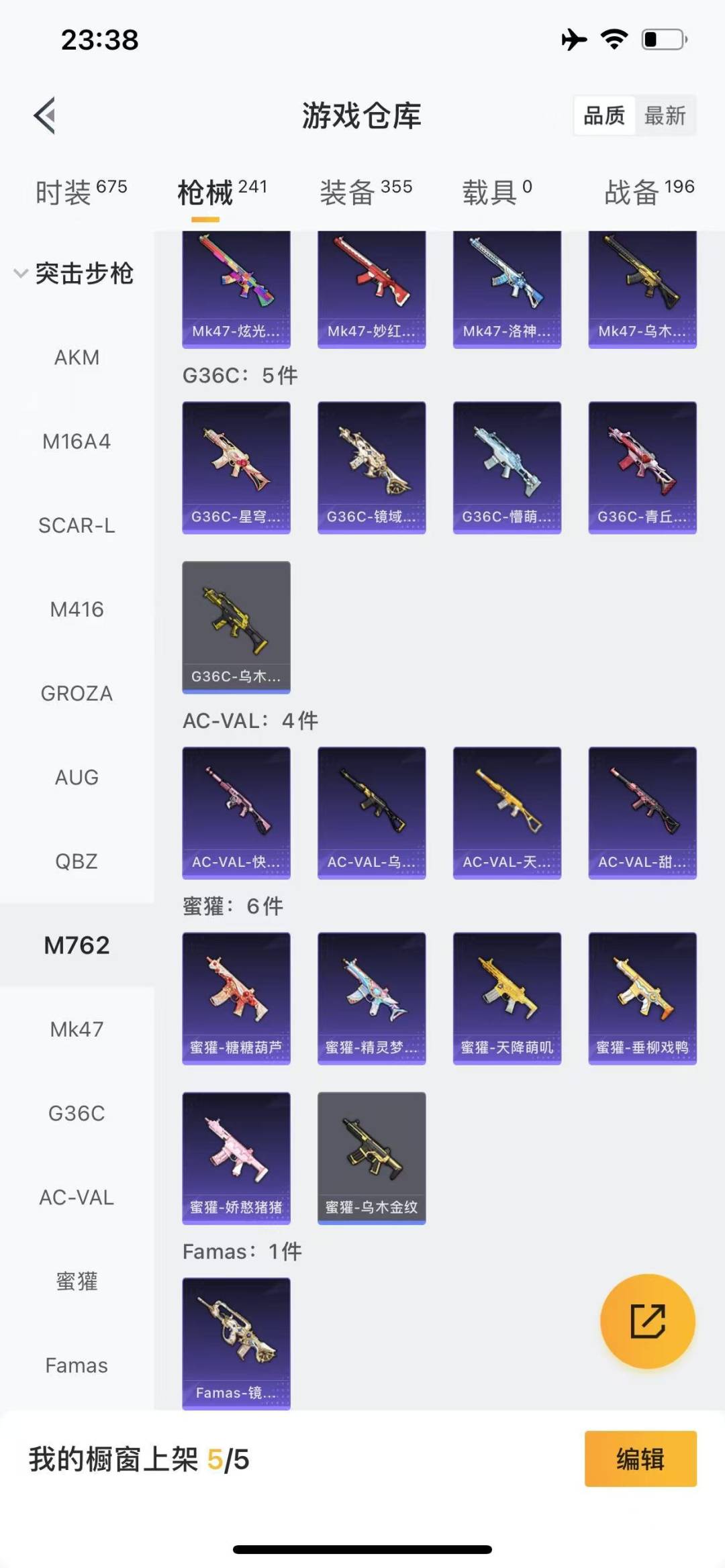Open the 载具 tab
Screen dimensions: 725x1568
[x=497, y=192]
